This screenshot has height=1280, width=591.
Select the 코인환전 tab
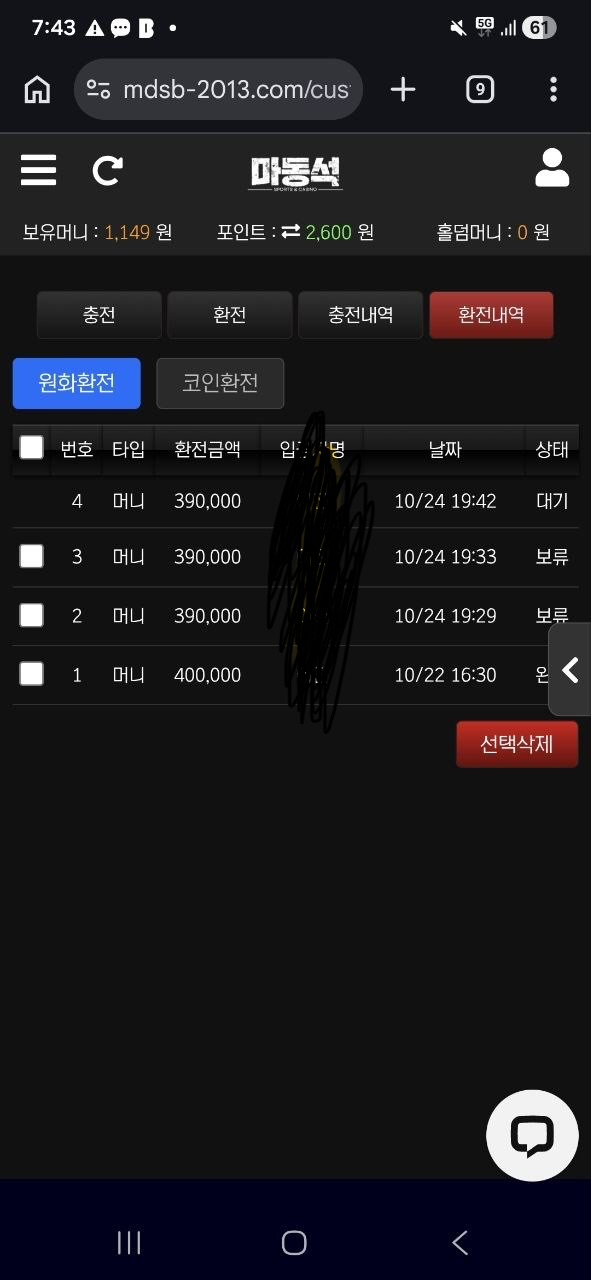[x=220, y=383]
